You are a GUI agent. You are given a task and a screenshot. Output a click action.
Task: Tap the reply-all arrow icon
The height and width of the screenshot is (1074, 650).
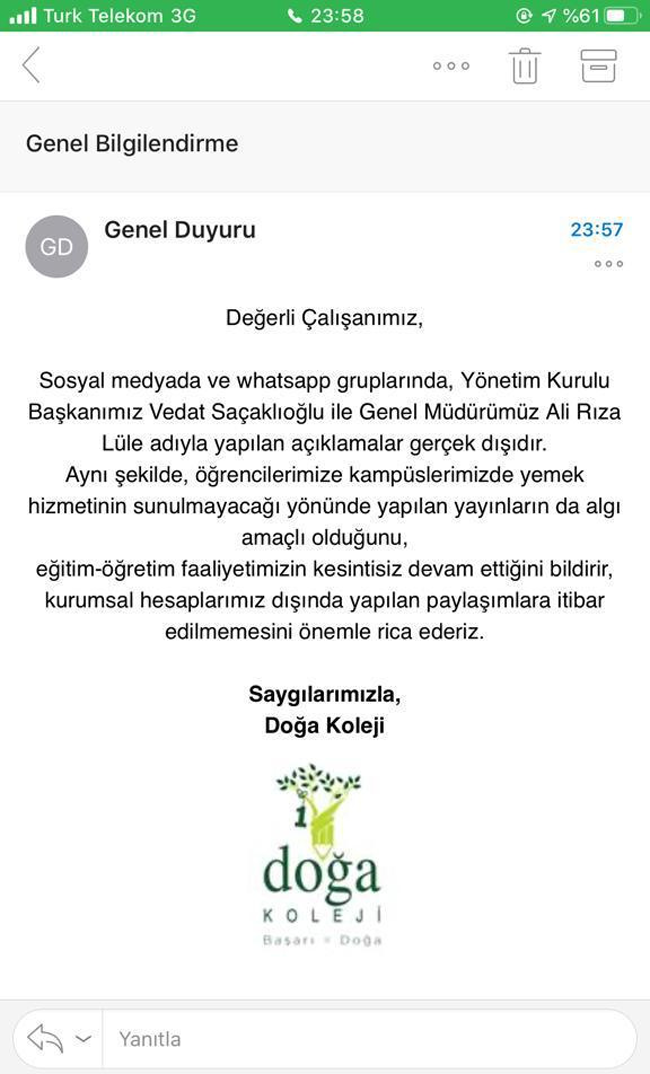45,1039
